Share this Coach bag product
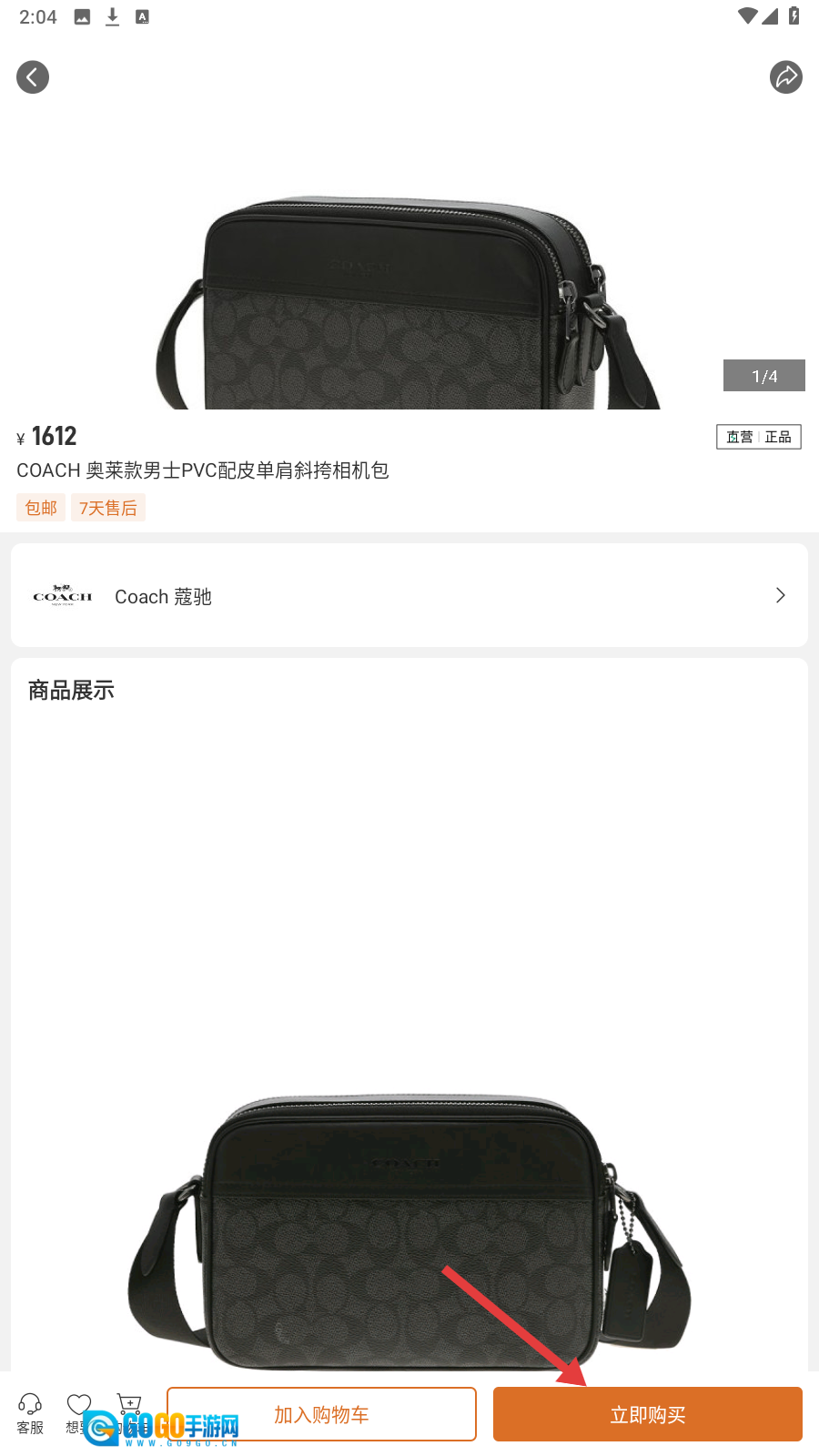 [785, 77]
